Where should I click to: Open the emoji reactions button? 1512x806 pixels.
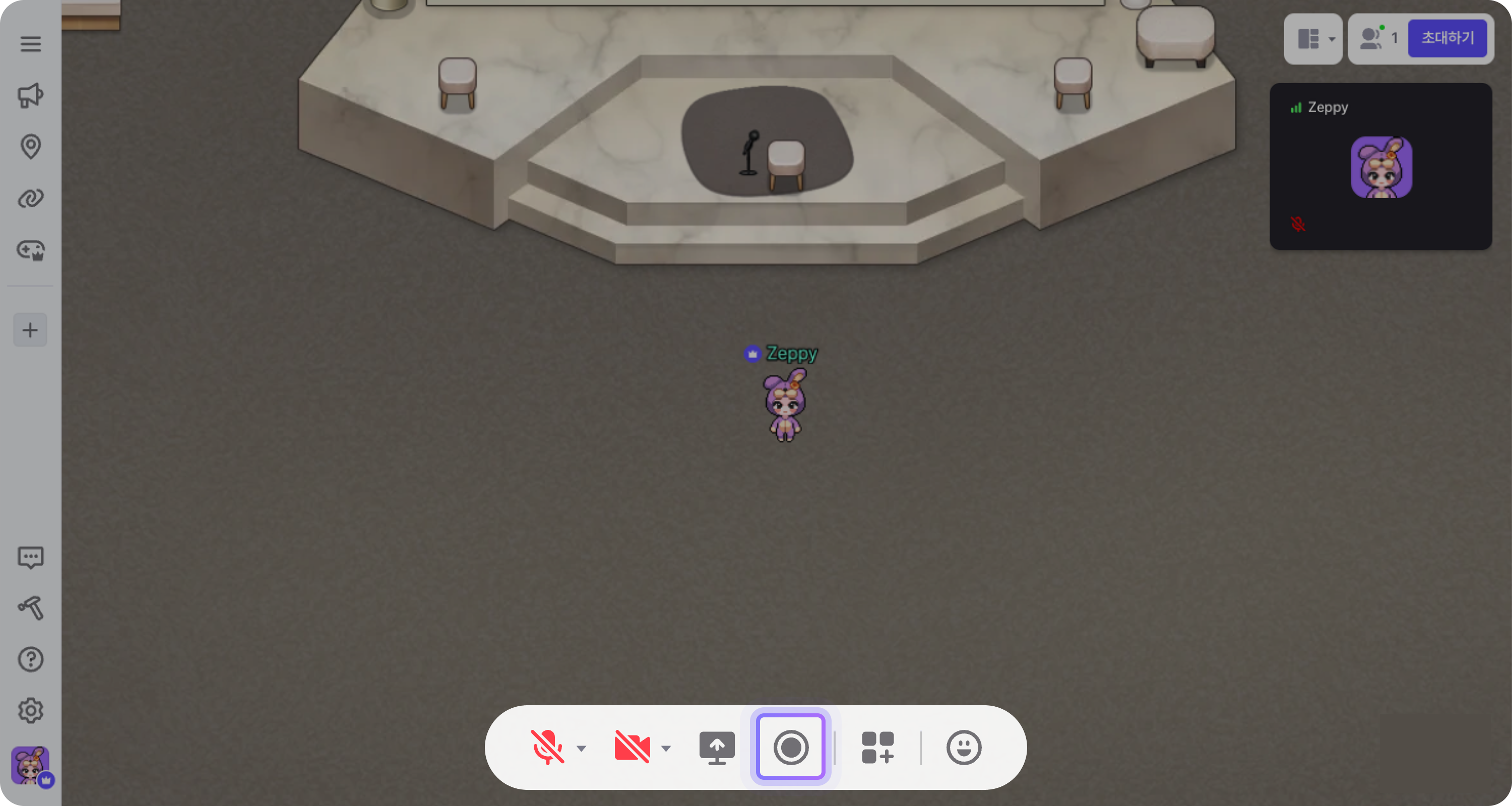click(963, 748)
